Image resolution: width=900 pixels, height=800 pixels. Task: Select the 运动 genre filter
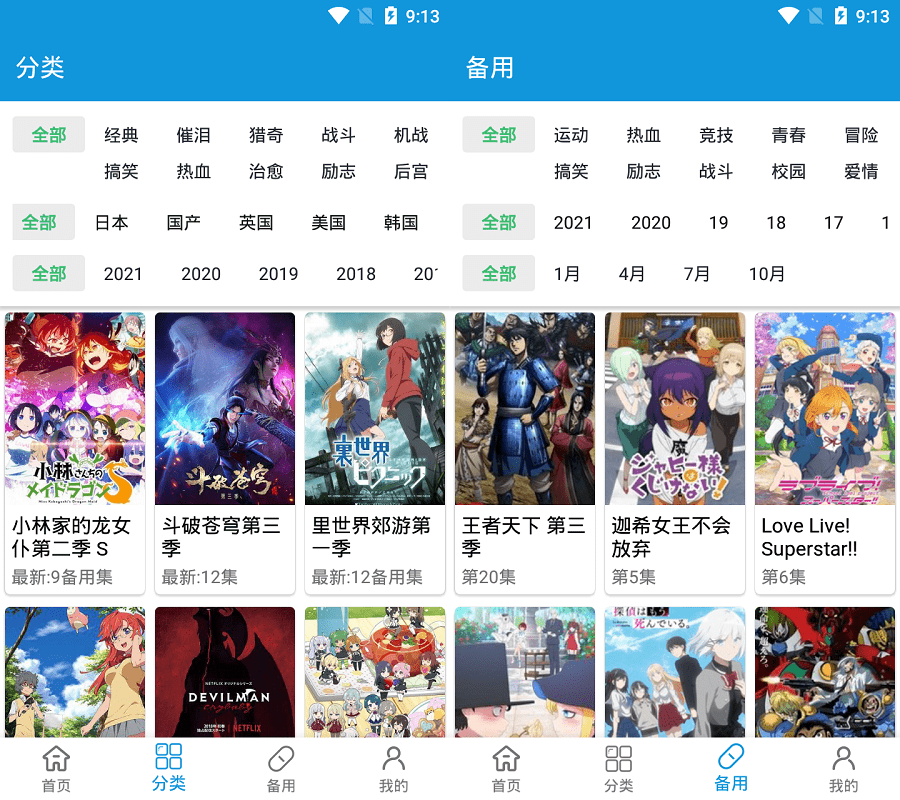click(x=571, y=135)
